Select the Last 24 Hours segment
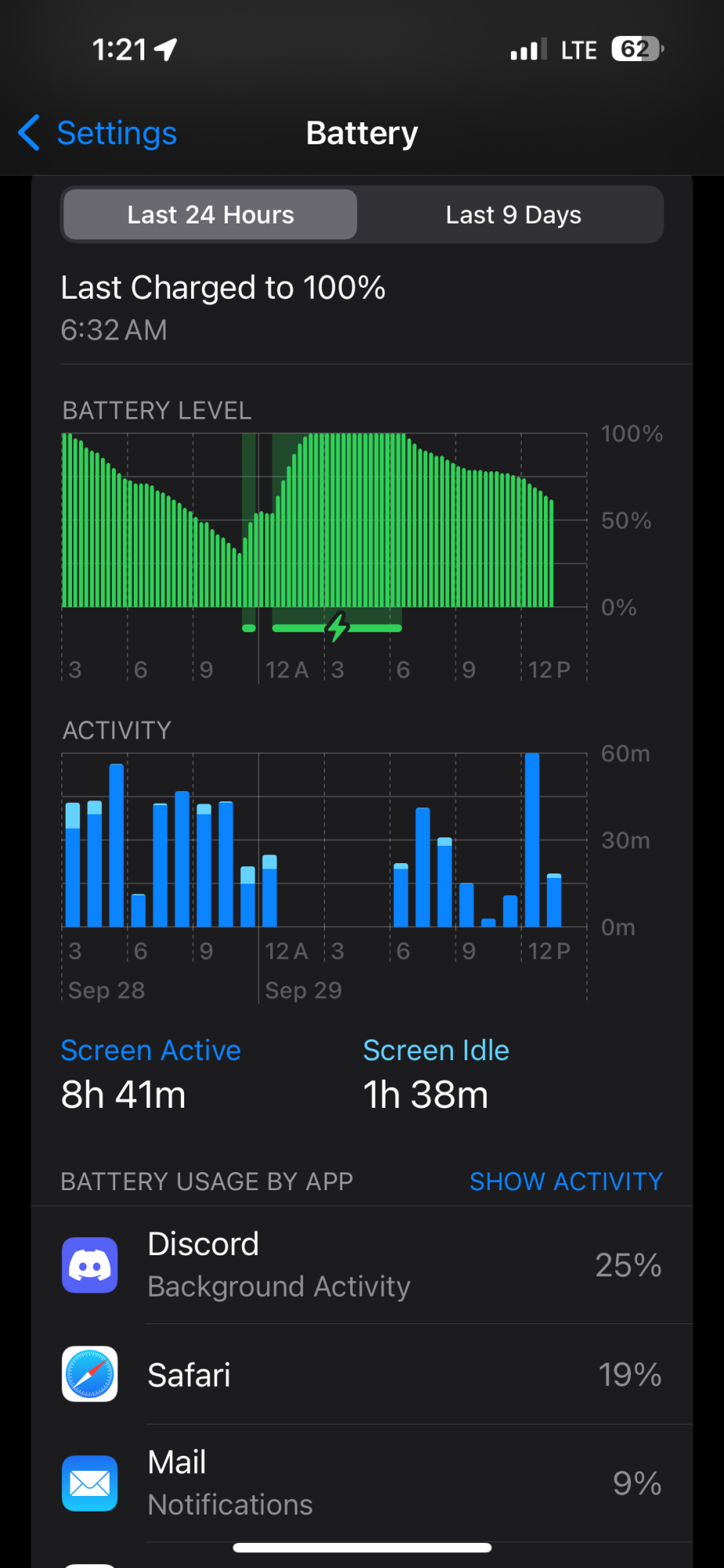 [x=210, y=215]
